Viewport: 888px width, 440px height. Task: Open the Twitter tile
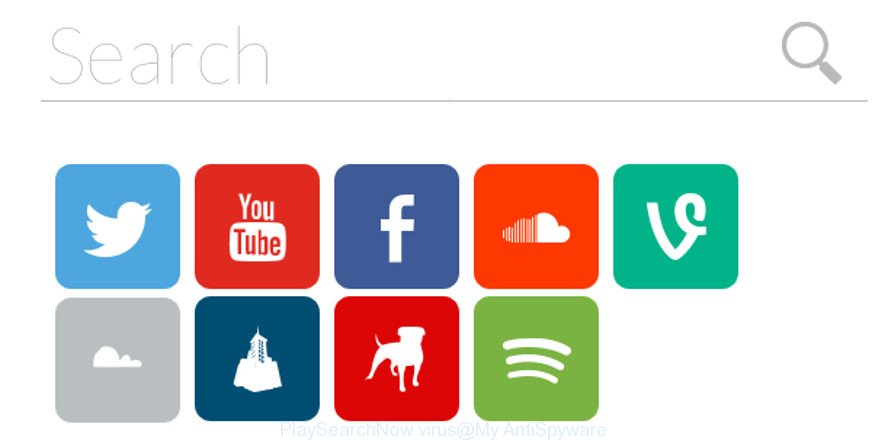(118, 226)
